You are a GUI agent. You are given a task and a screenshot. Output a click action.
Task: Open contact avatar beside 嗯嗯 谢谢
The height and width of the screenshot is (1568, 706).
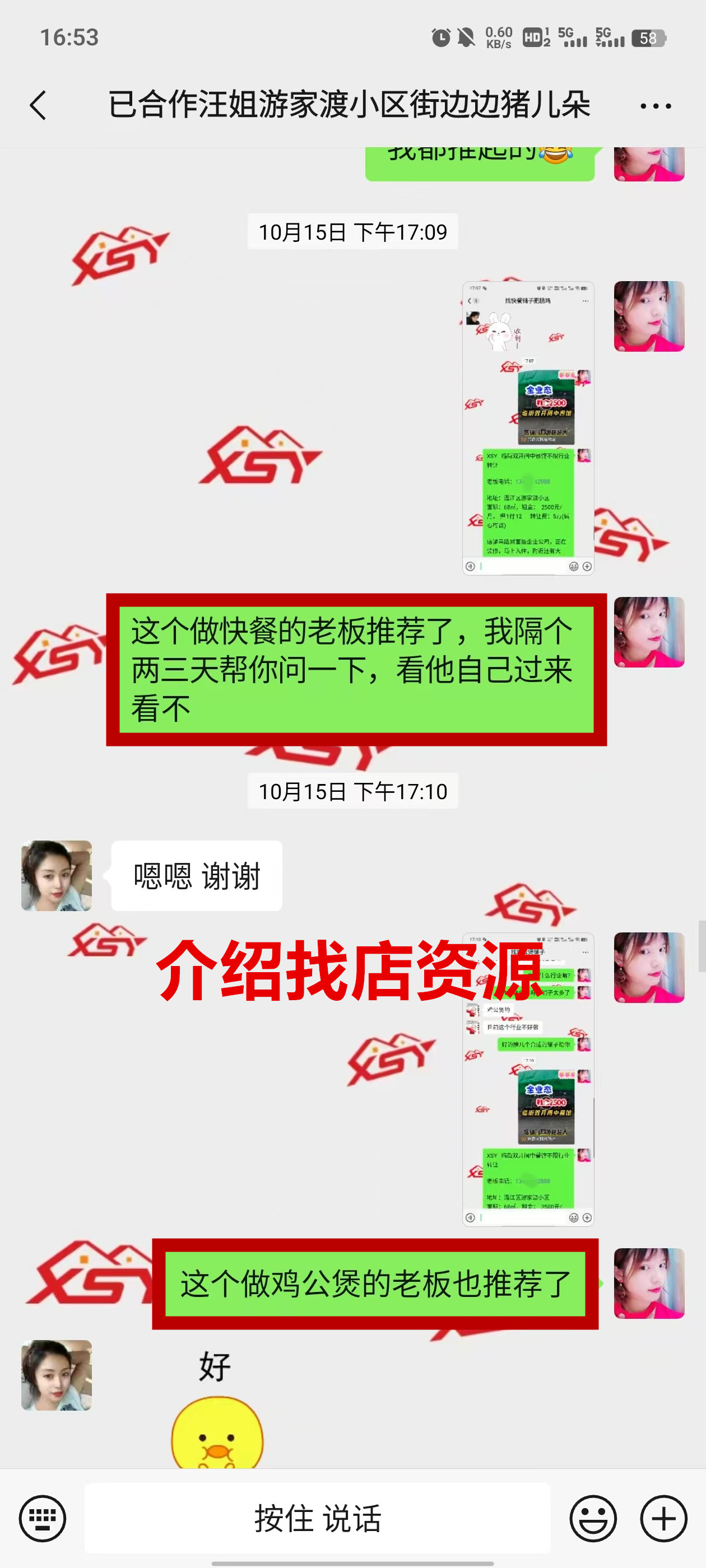[x=57, y=875]
